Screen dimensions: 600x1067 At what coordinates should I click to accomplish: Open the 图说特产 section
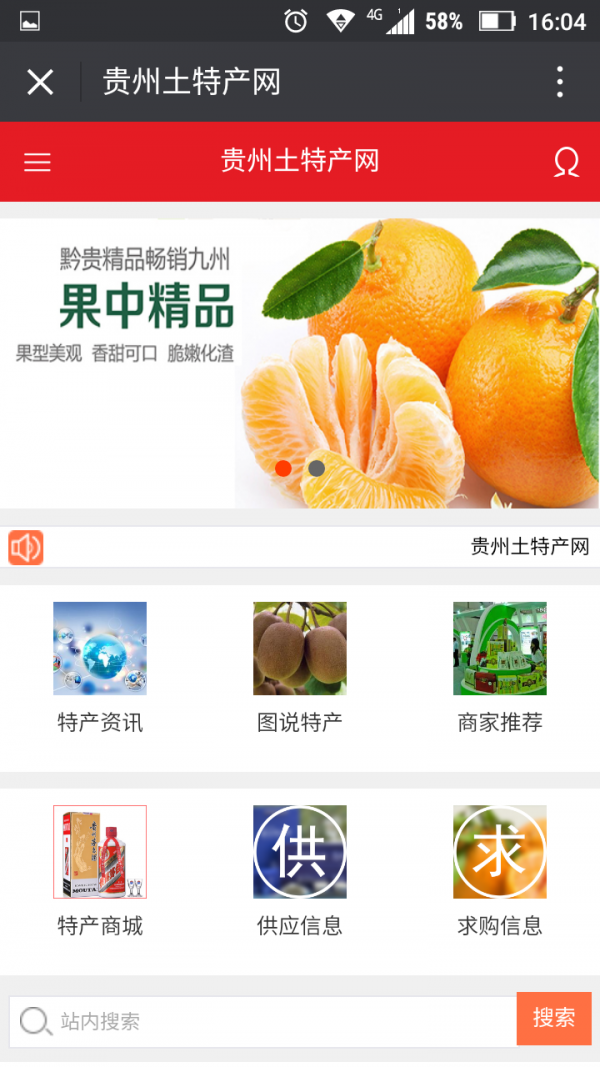[300, 665]
